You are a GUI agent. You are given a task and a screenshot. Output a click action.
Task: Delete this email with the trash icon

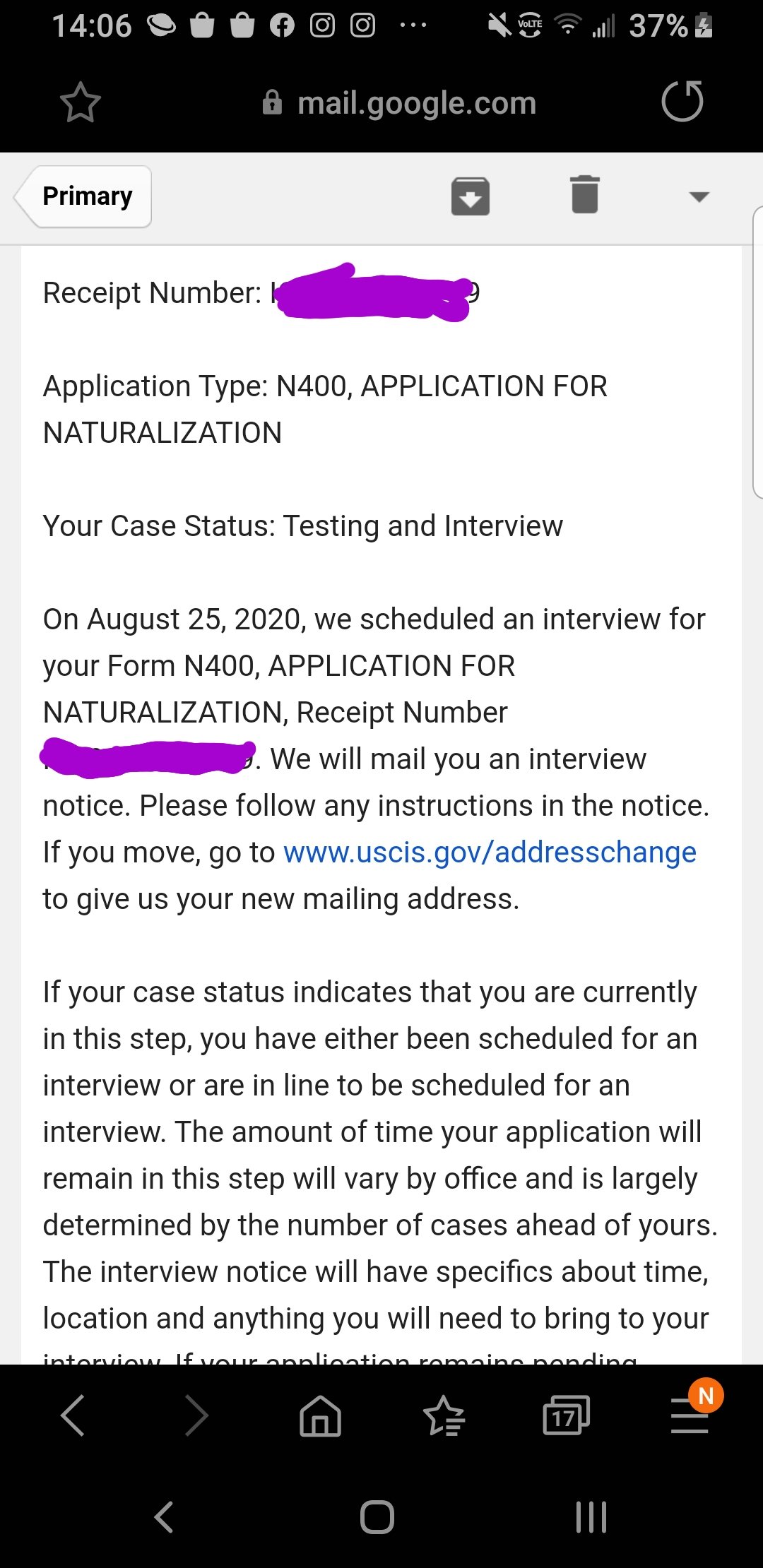point(585,195)
